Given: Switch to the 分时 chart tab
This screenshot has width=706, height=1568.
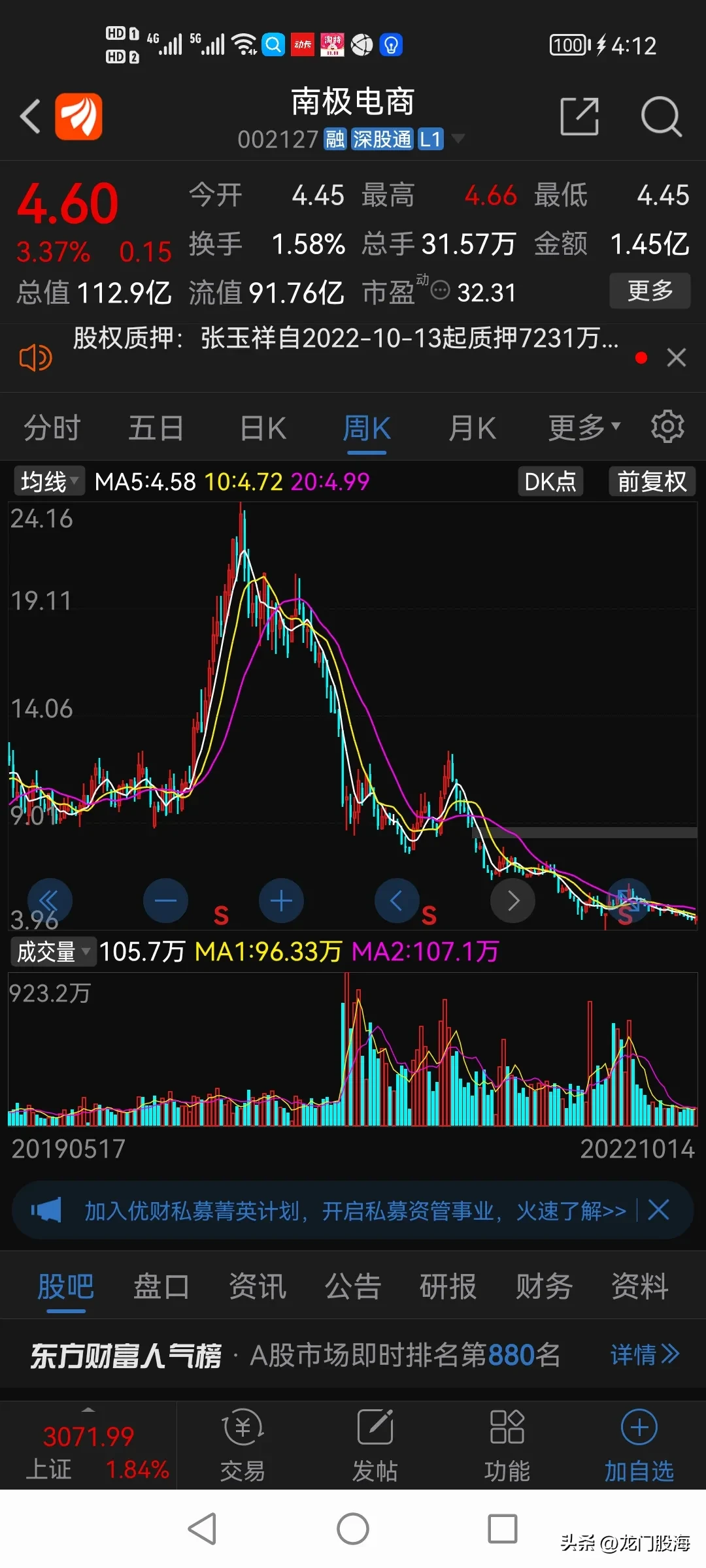Looking at the screenshot, I should 52,429.
